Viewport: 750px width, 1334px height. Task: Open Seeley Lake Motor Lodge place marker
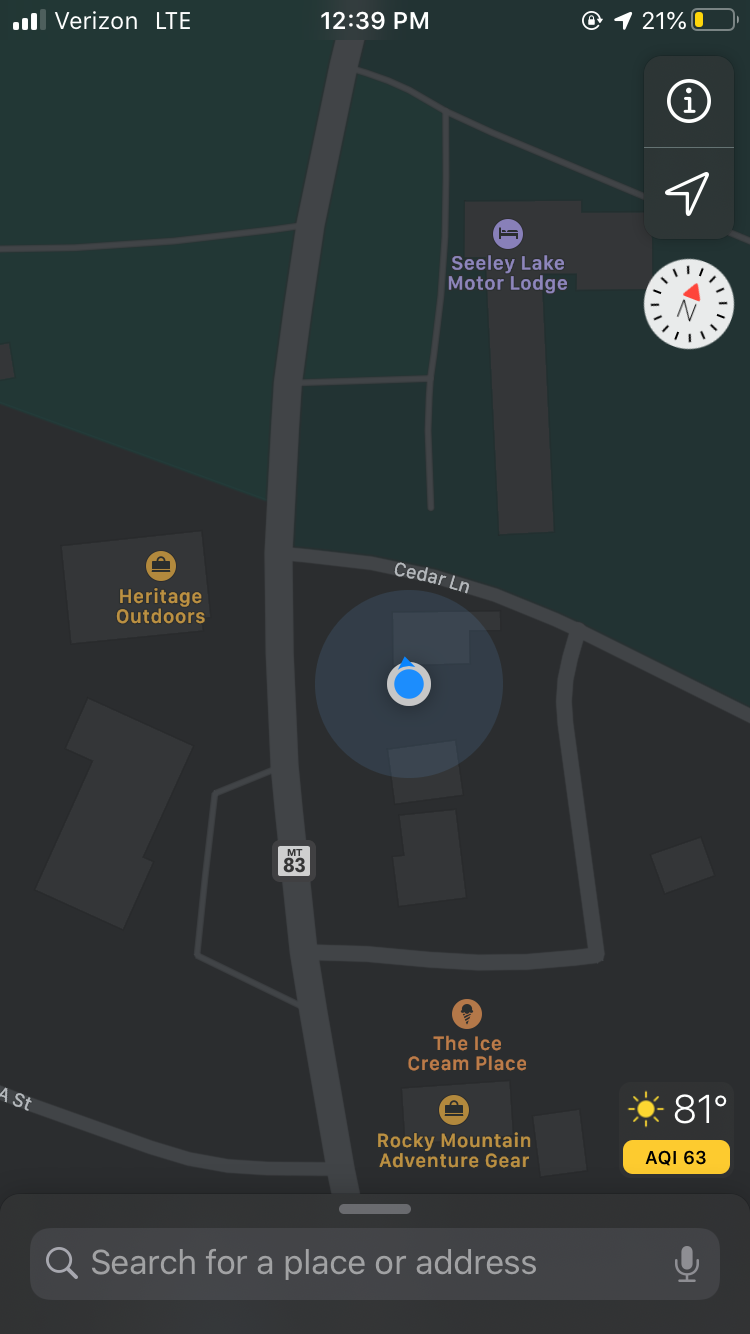point(508,235)
